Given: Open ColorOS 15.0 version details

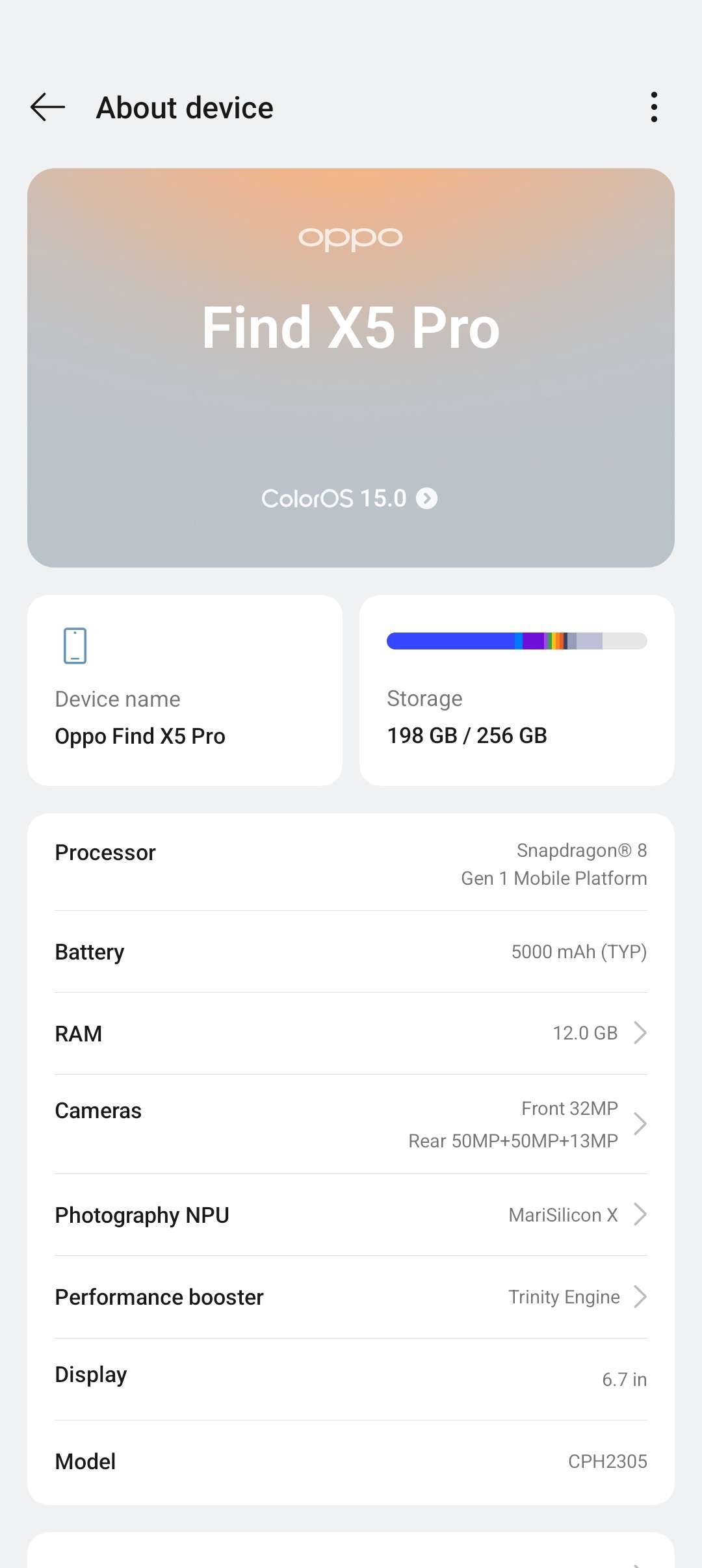Looking at the screenshot, I should click(350, 499).
